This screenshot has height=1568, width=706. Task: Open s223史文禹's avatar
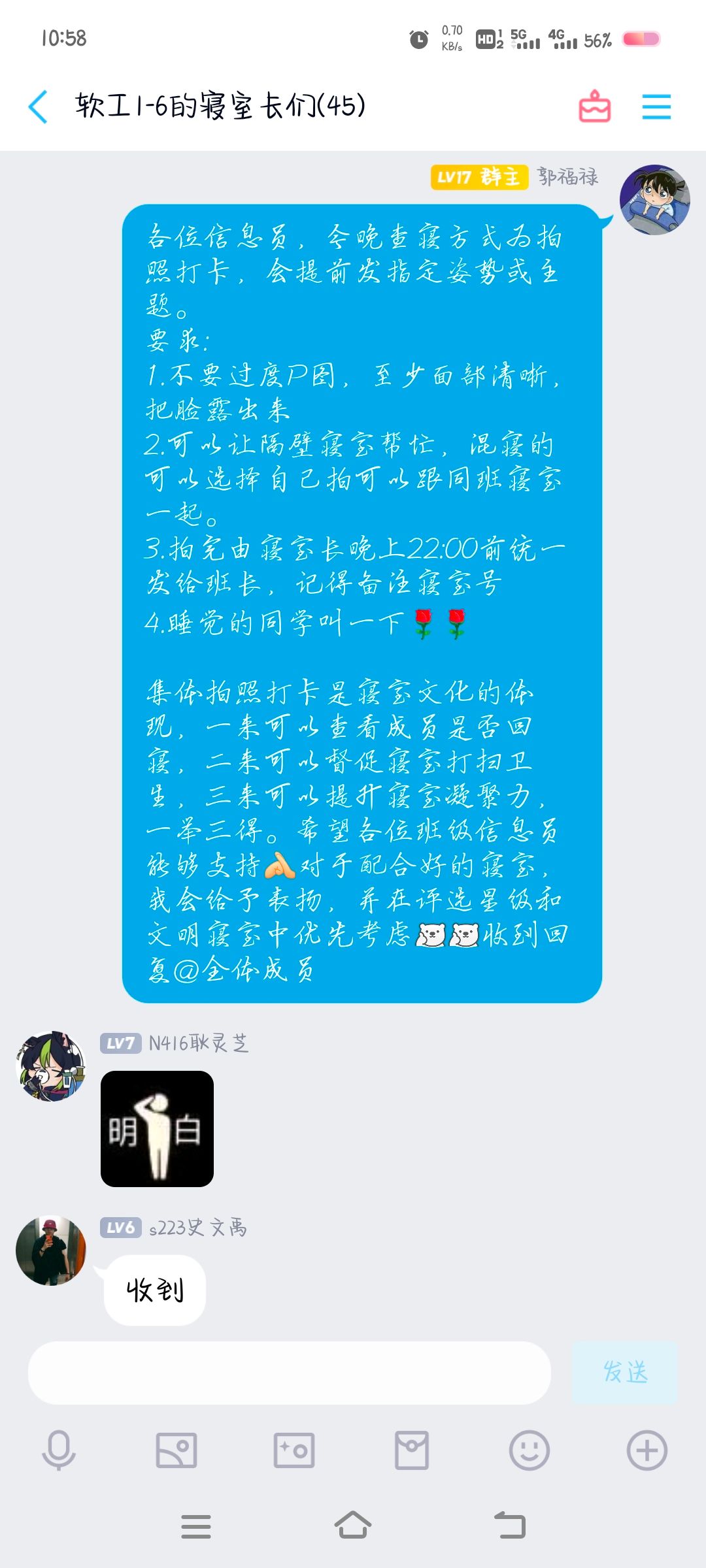[x=51, y=1250]
